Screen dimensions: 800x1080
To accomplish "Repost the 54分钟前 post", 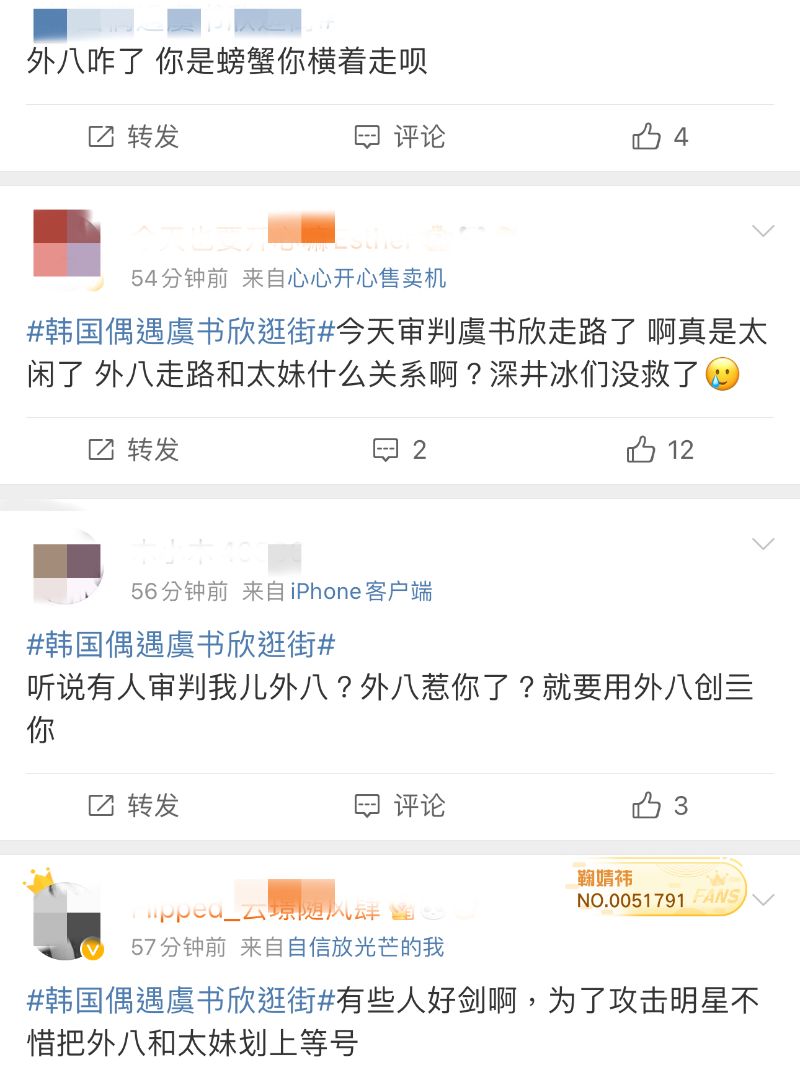I will click(x=133, y=450).
